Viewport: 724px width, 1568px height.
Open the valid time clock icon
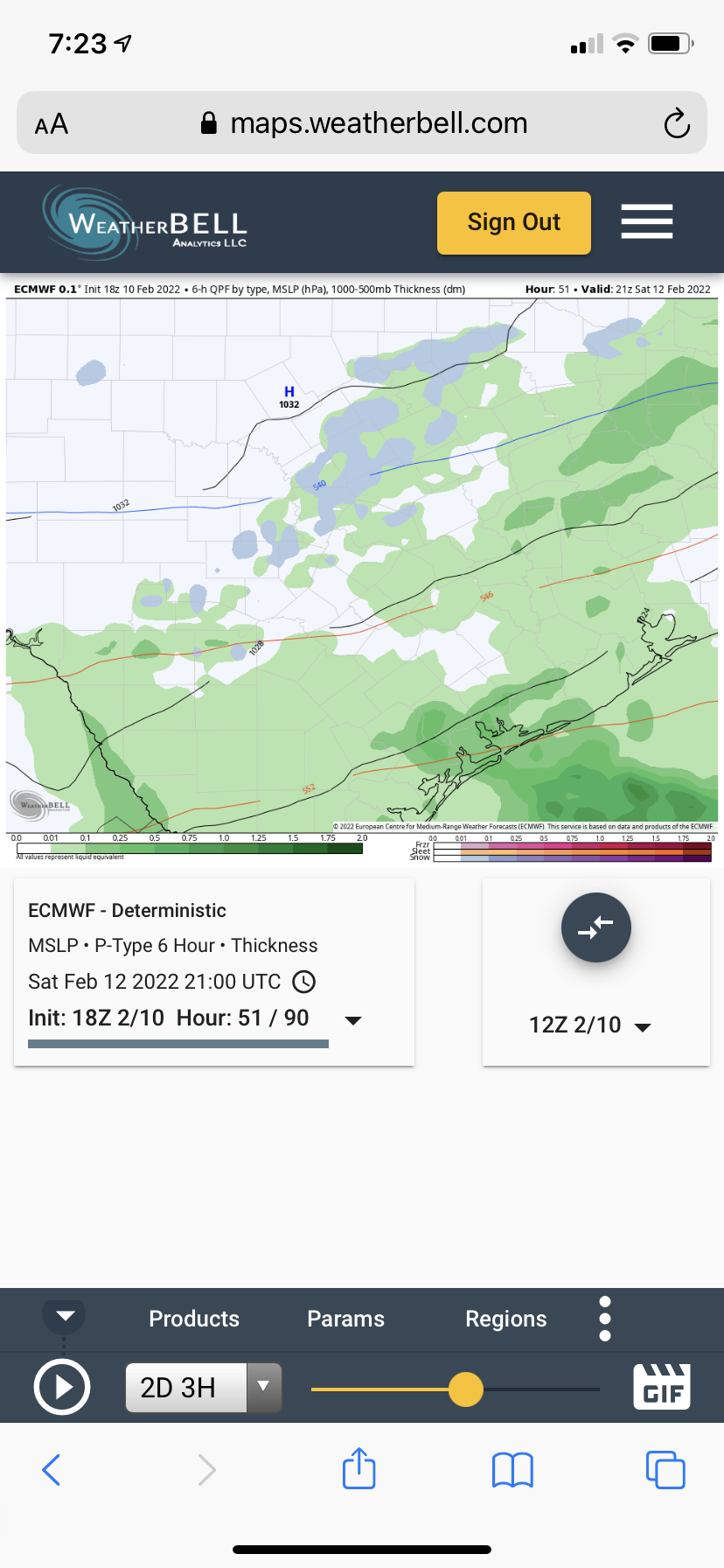point(303,982)
